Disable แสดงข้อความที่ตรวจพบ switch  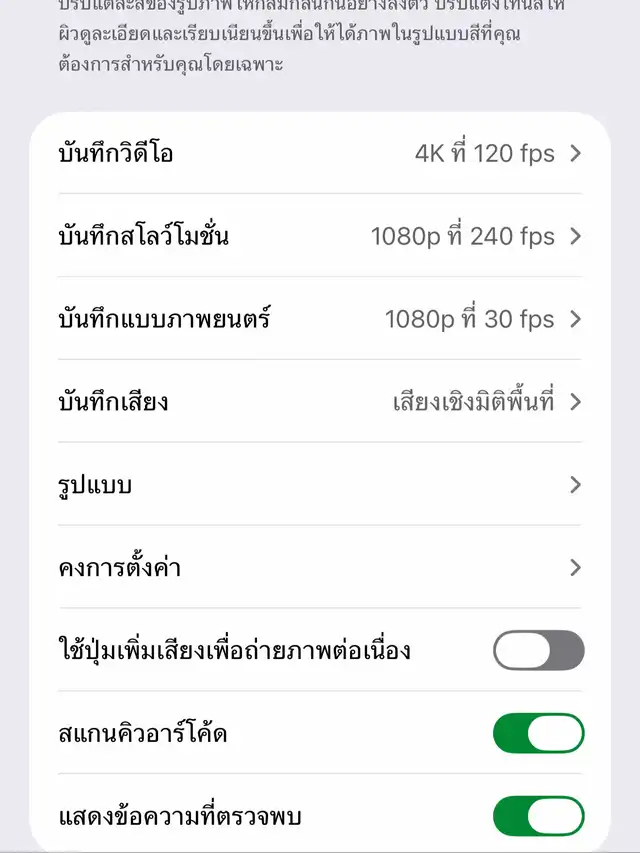click(x=538, y=816)
